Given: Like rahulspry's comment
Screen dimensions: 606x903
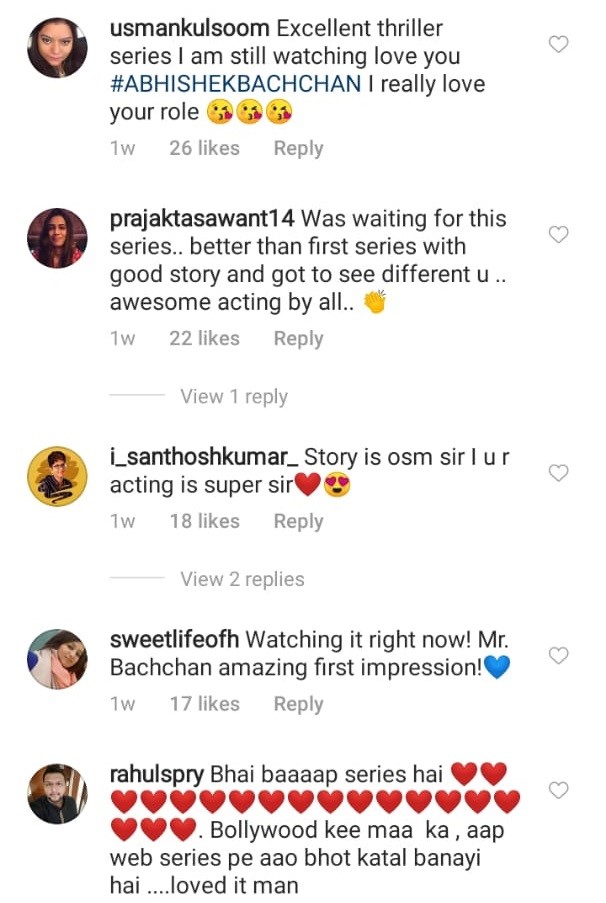Looking at the screenshot, I should (560, 791).
